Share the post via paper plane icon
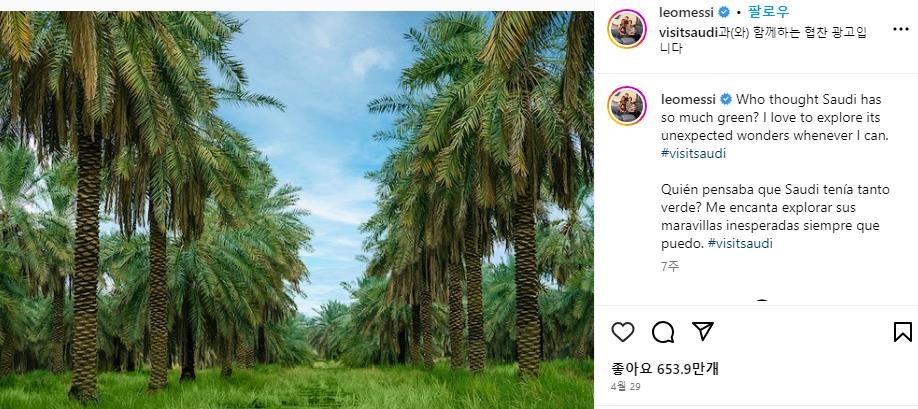 tap(703, 331)
